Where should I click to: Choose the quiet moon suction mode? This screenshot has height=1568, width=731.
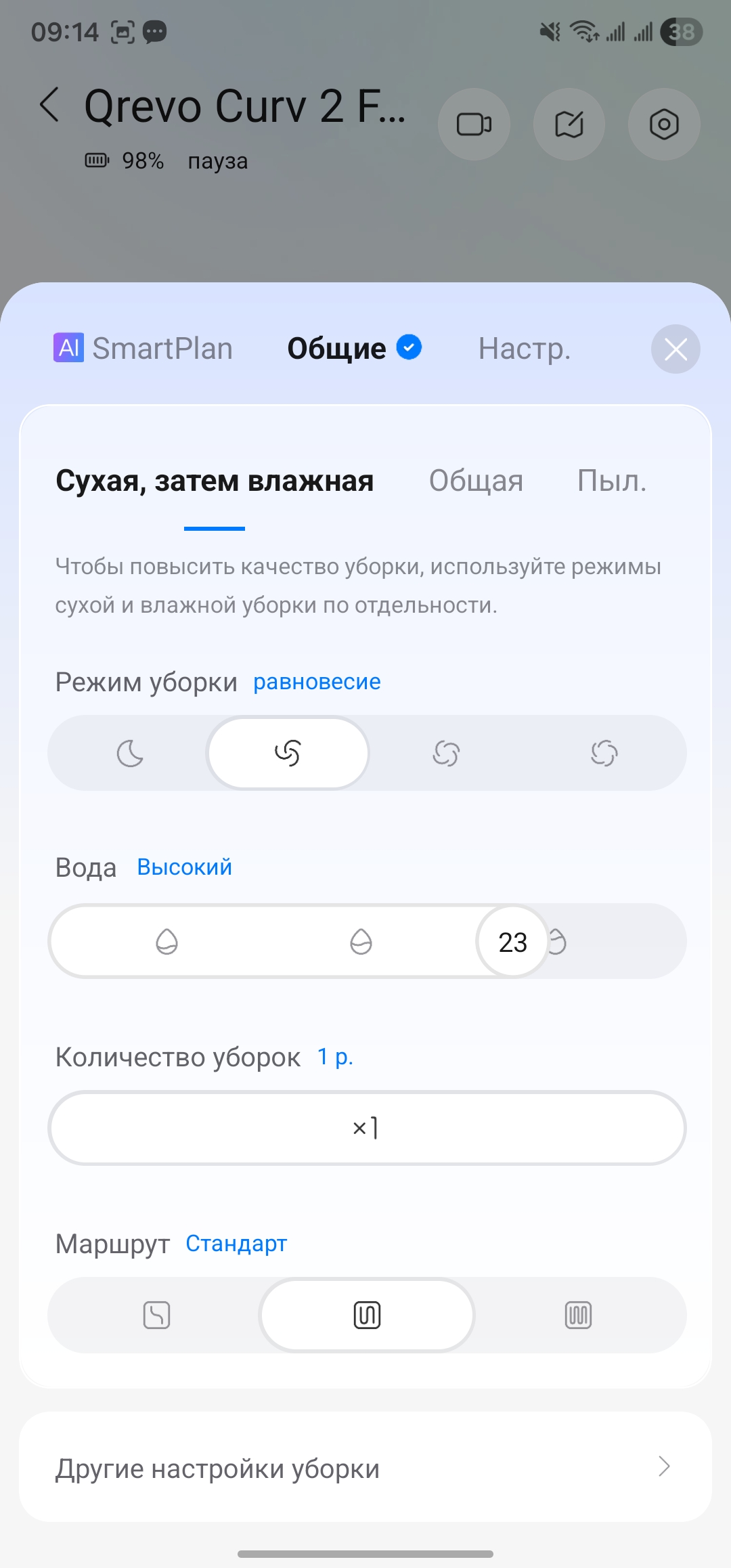[130, 753]
